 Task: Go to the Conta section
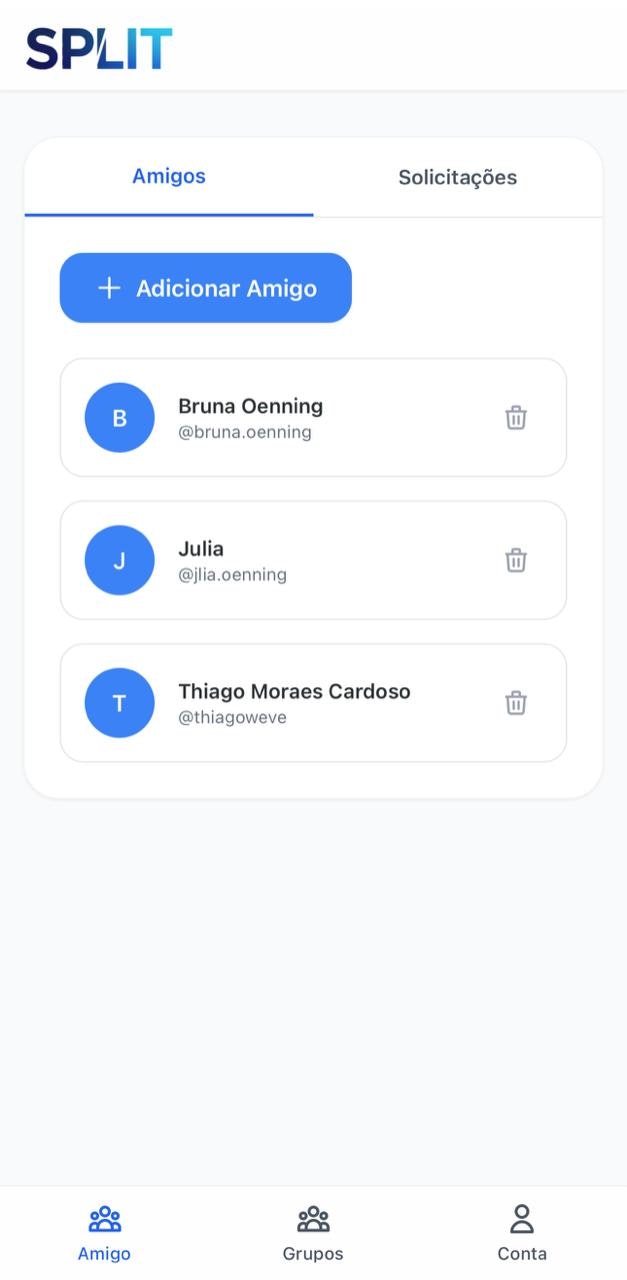point(522,1233)
